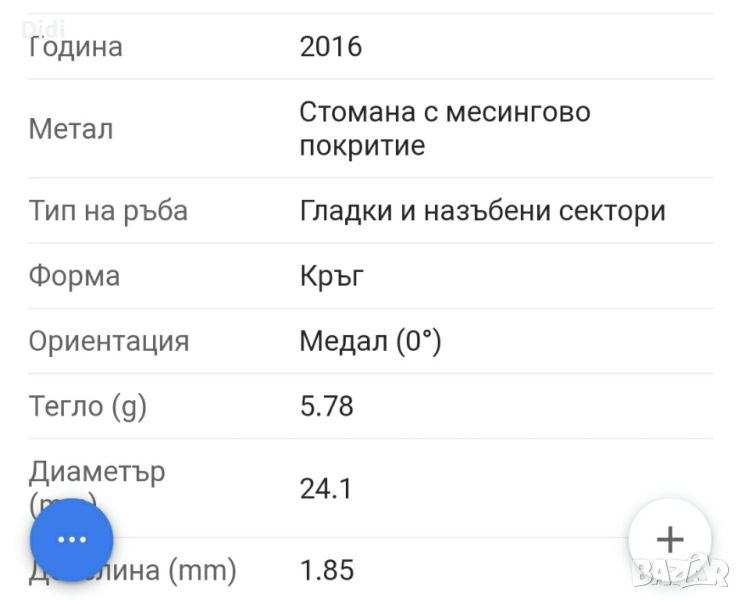Image resolution: width=741 pixels, height=600 pixels.
Task: Open the blue three-dots floating menu
Action: (72, 540)
